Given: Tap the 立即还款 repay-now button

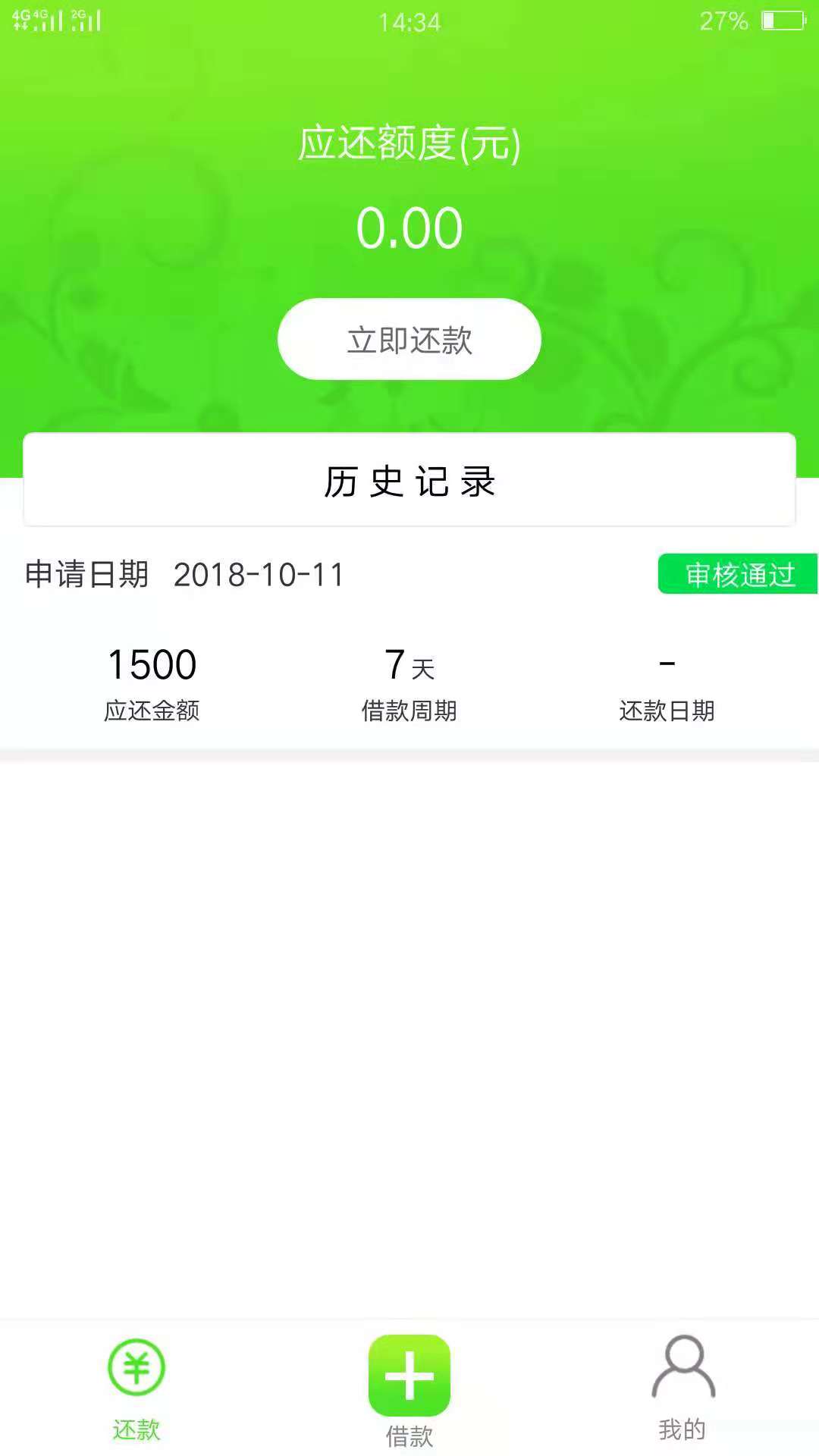Looking at the screenshot, I should 409,339.
